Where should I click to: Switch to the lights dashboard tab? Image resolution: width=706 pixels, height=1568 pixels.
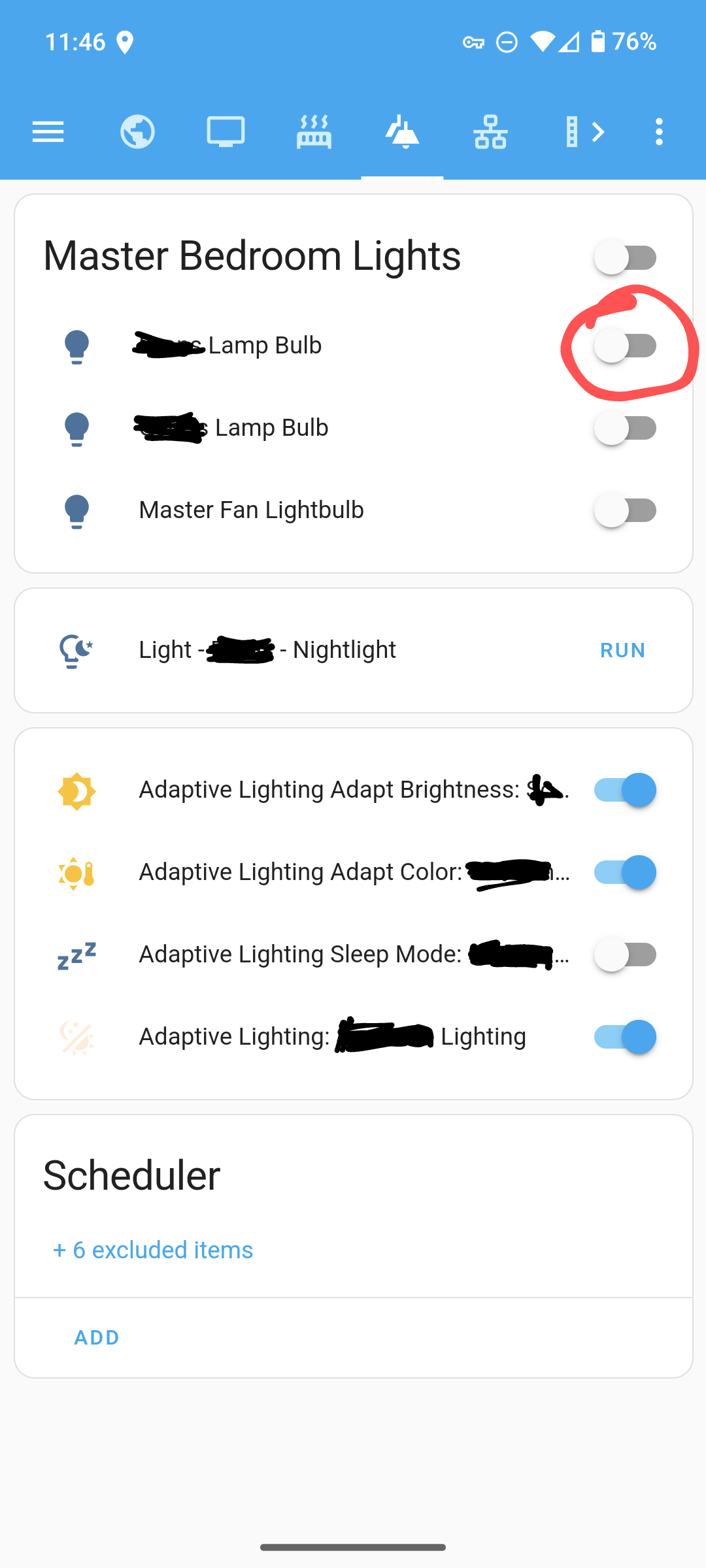(403, 132)
